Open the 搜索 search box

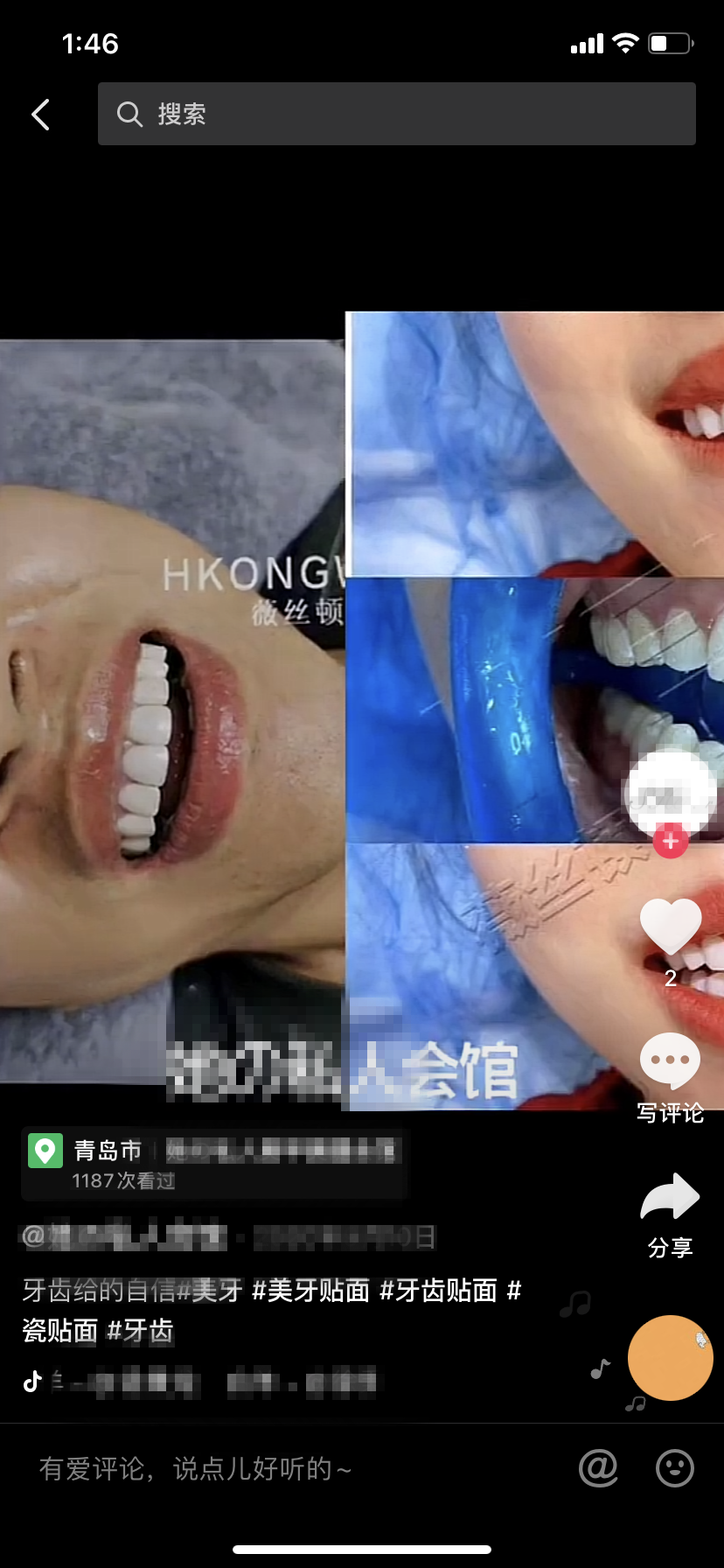397,114
